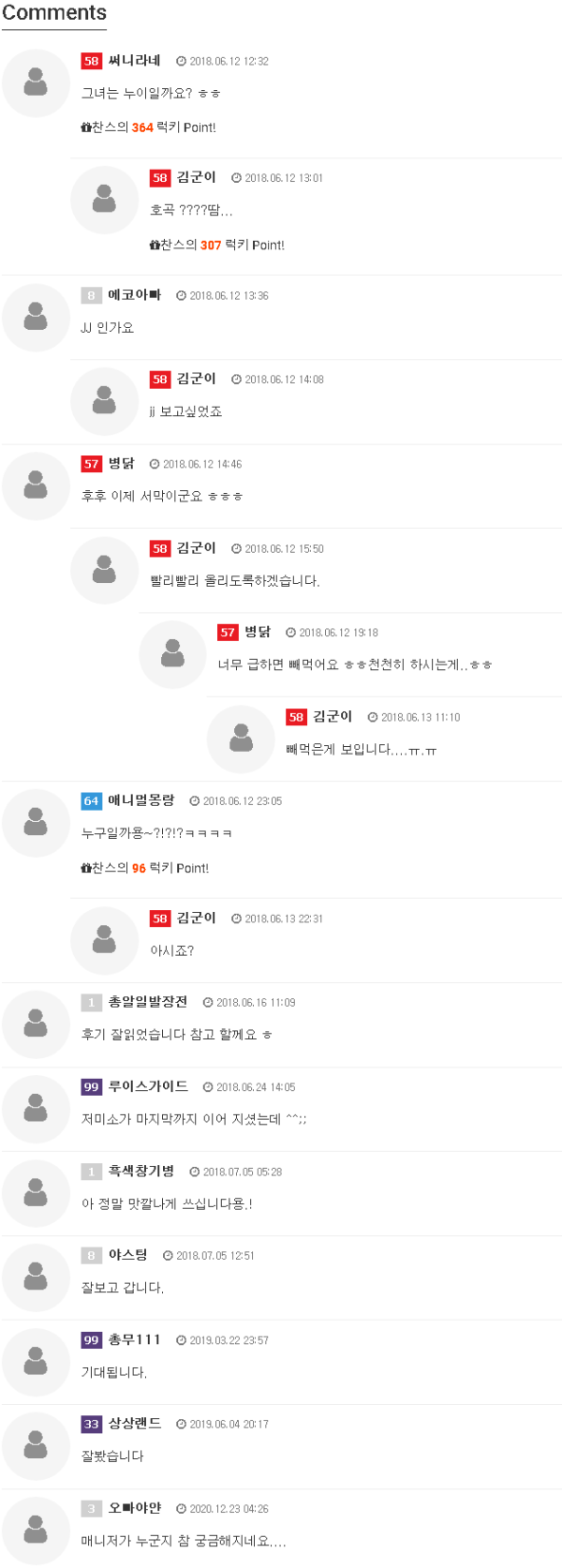
Task: Tap 김군이's name on the 아시죠? reply
Action: (x=196, y=918)
